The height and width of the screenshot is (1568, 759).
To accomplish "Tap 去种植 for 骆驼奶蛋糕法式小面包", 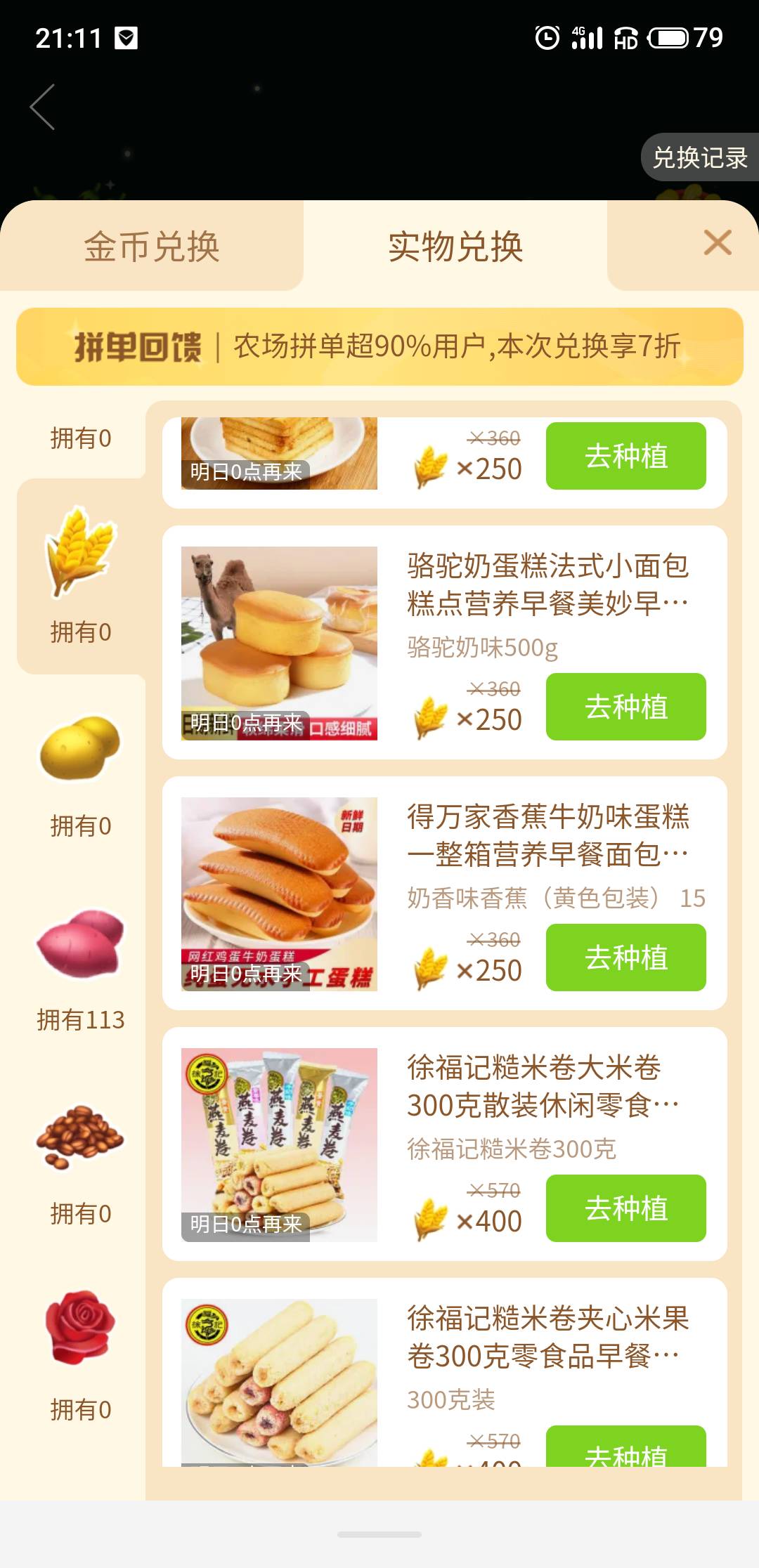I will coord(625,707).
